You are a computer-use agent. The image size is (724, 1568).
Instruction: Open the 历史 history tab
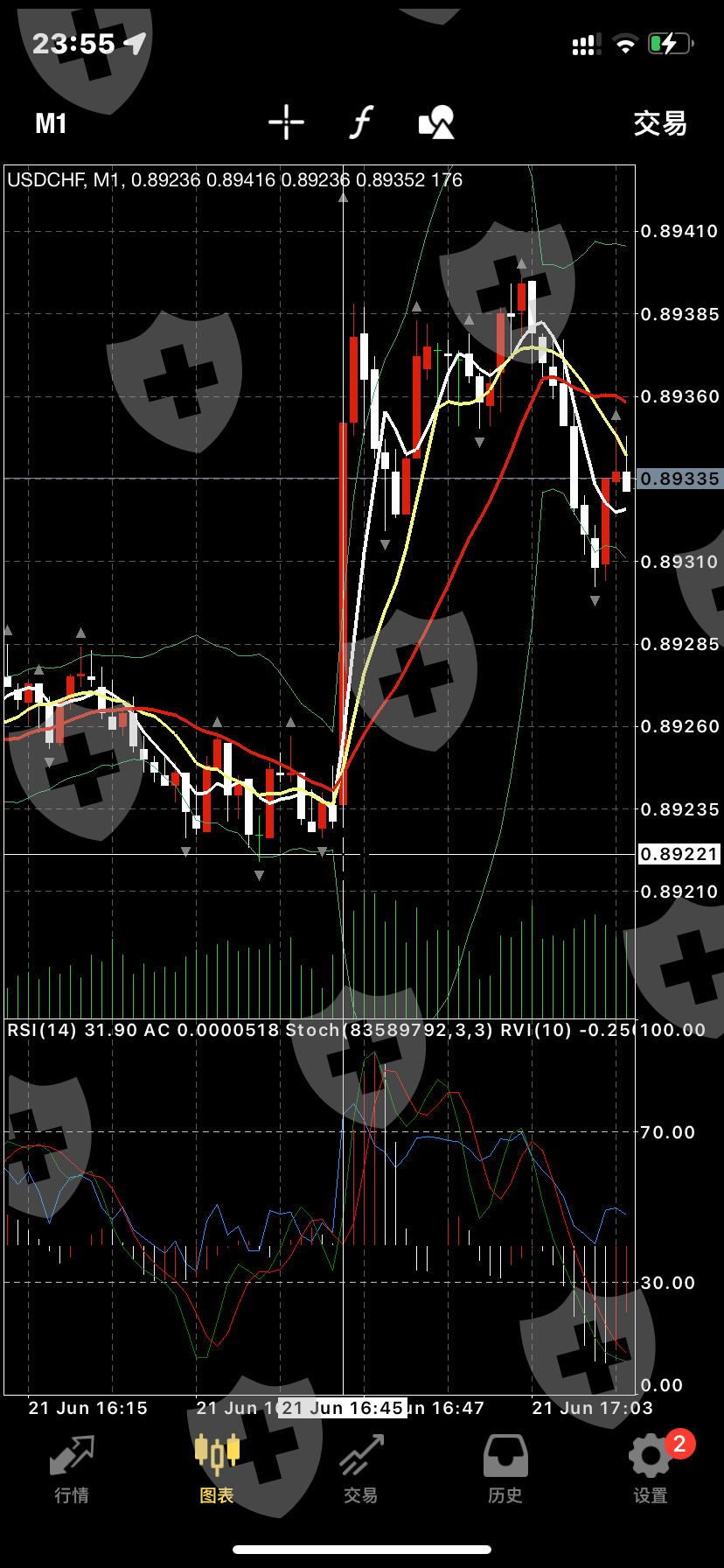coord(505,1470)
